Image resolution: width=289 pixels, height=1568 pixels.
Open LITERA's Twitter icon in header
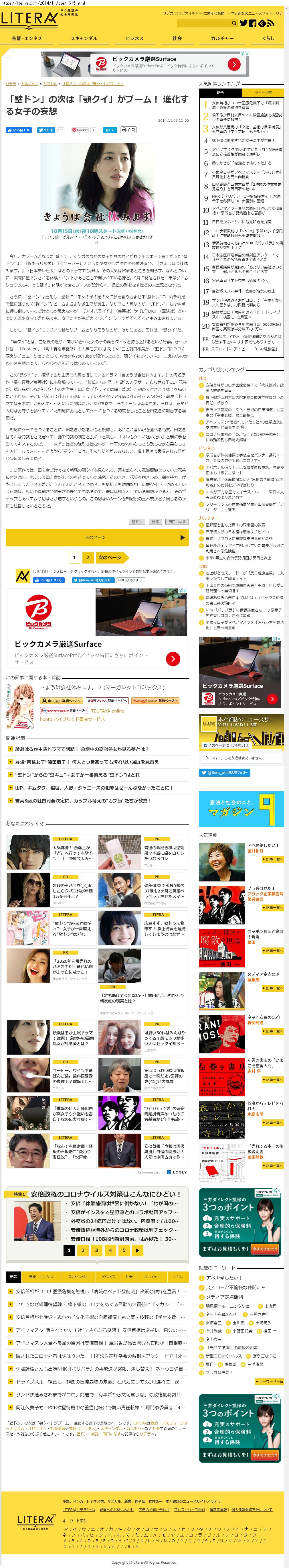244,23
